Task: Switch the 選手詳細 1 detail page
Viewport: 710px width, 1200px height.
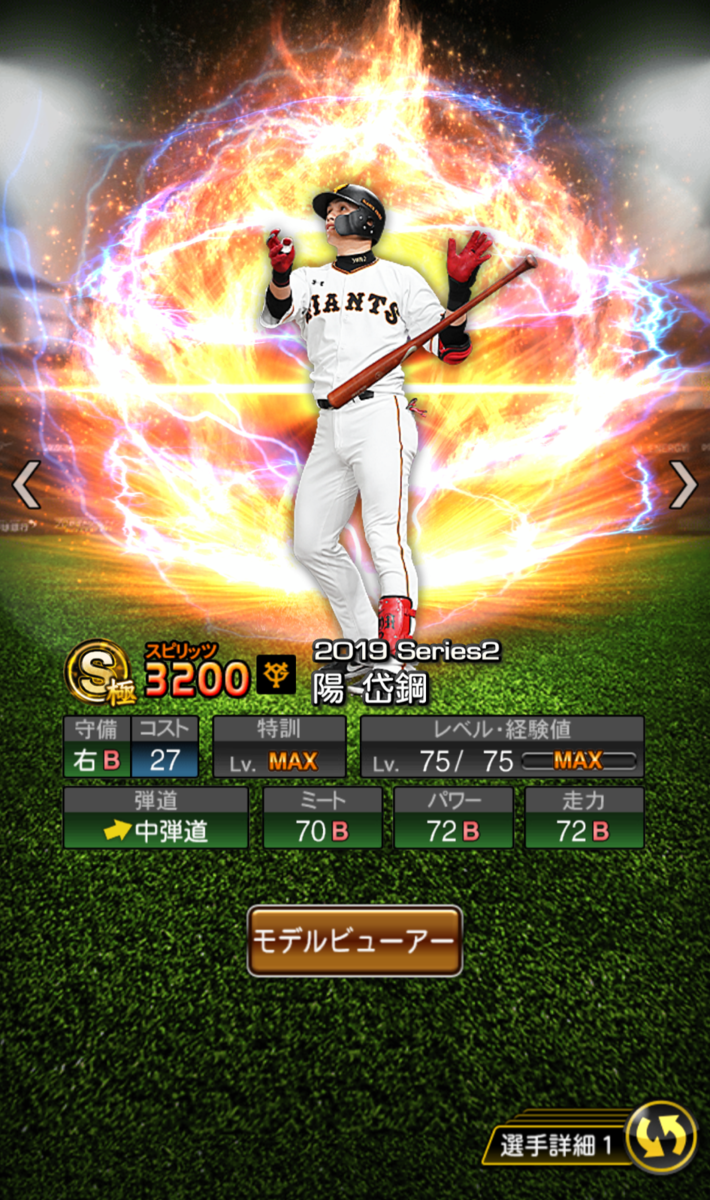Action: tap(660, 1138)
